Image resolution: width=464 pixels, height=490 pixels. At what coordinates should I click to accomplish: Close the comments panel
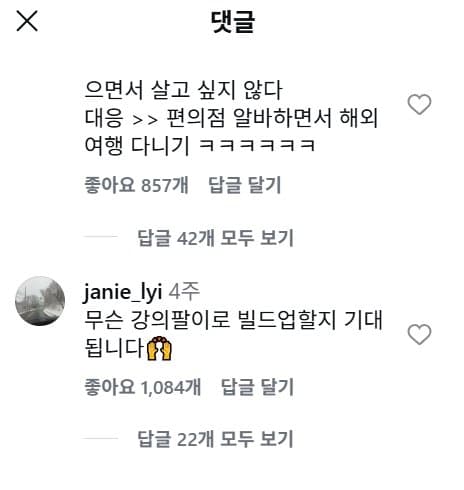27,21
